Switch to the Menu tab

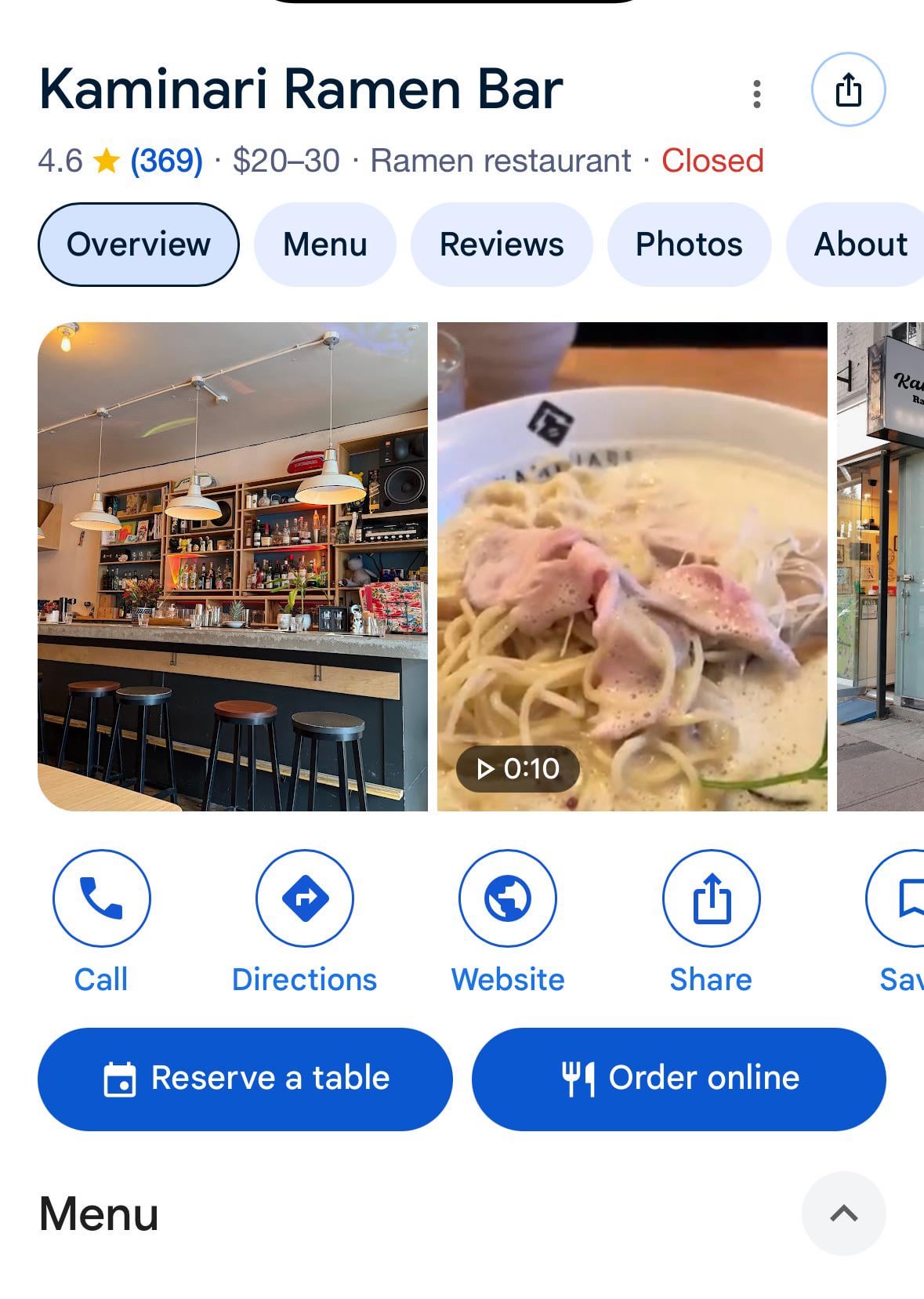(x=324, y=244)
